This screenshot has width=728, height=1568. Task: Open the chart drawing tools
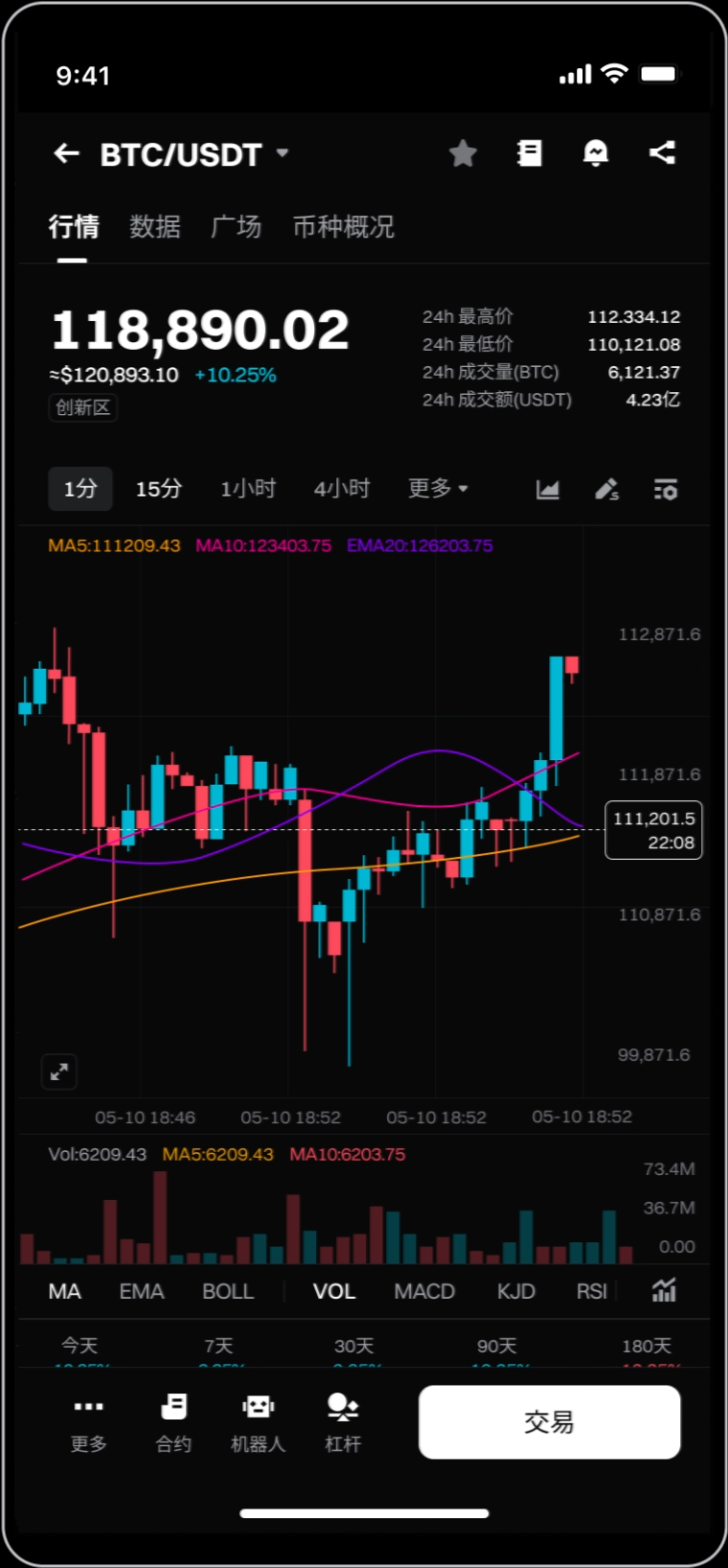pos(607,490)
